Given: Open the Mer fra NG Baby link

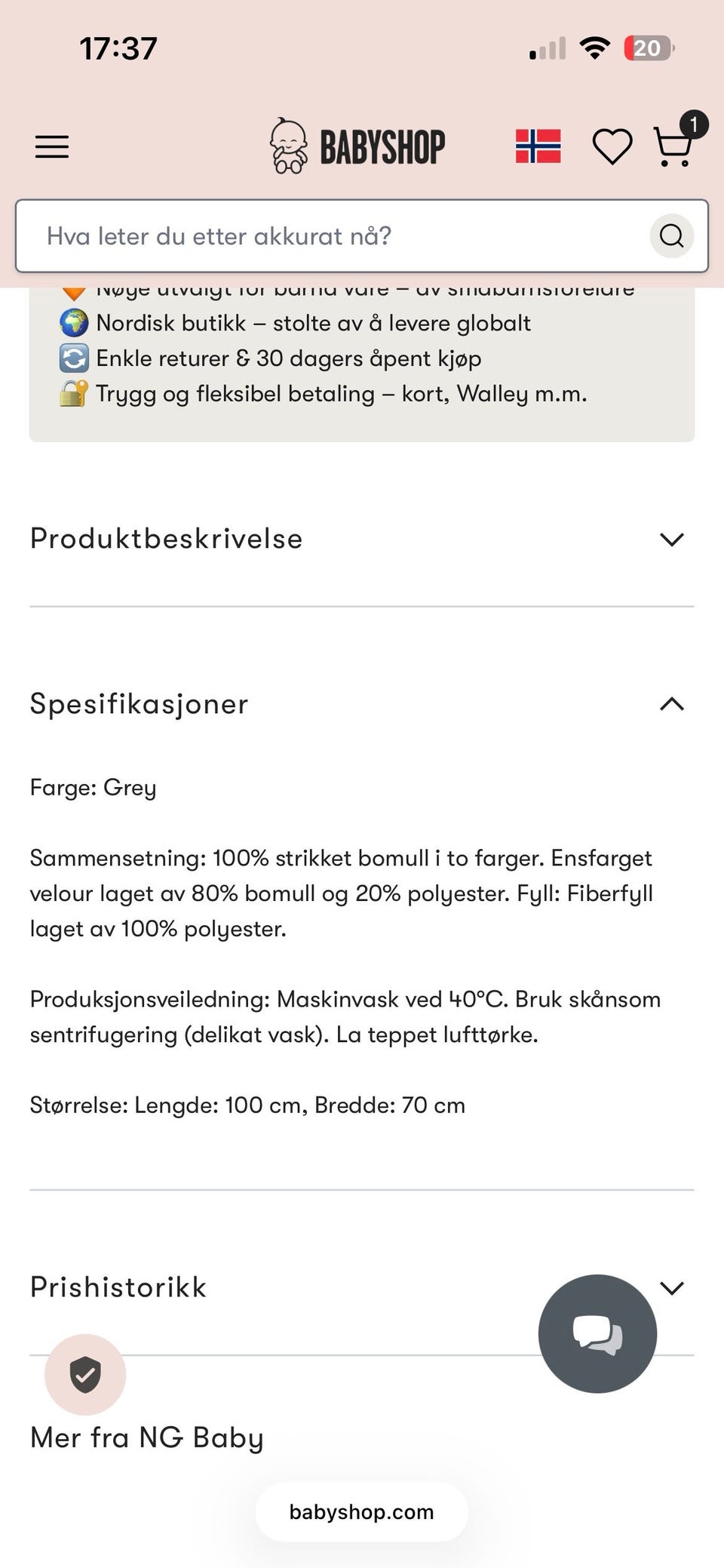Looking at the screenshot, I should point(146,1437).
